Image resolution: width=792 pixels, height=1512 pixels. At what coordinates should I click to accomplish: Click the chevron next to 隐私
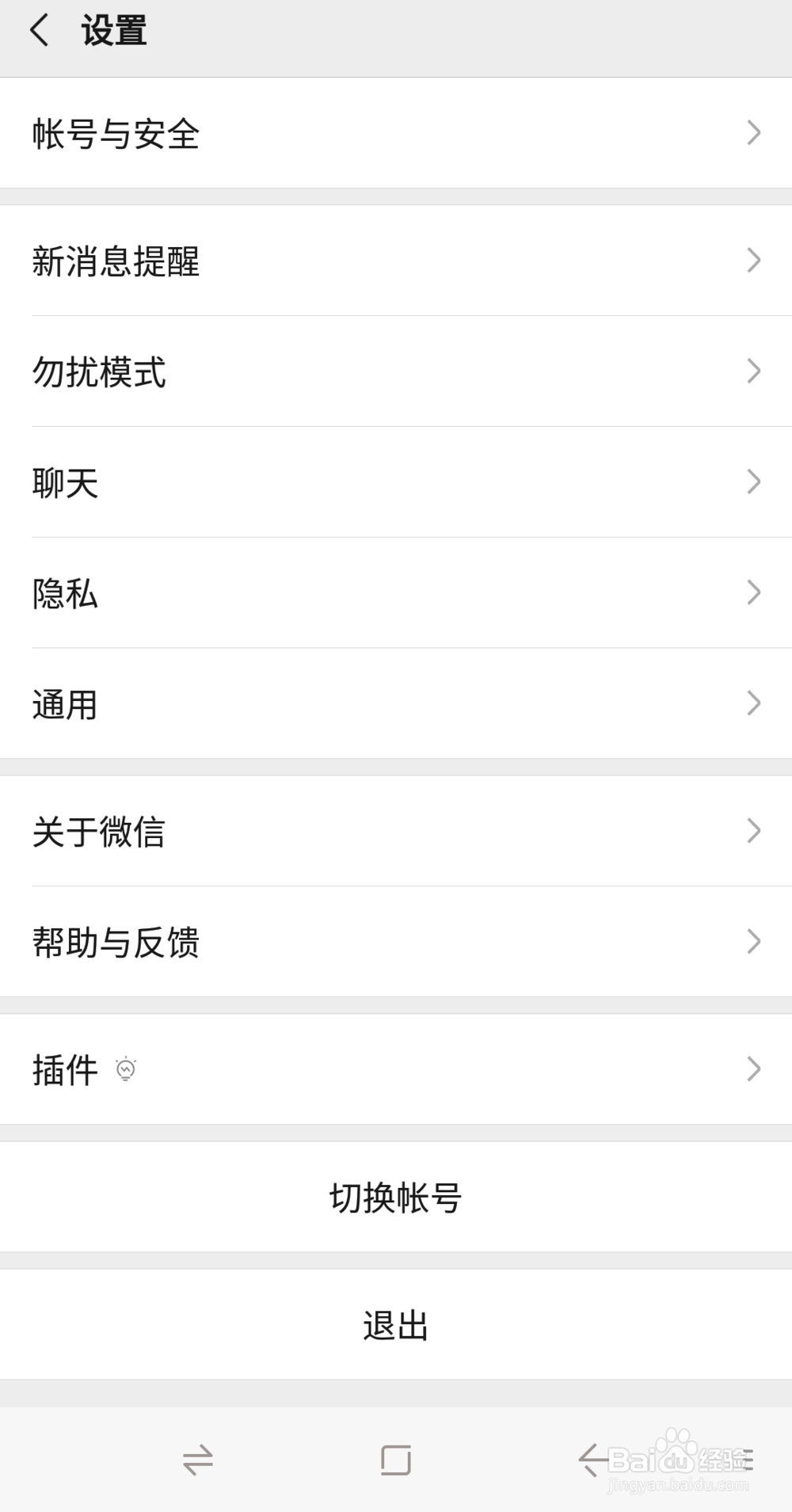tap(753, 592)
